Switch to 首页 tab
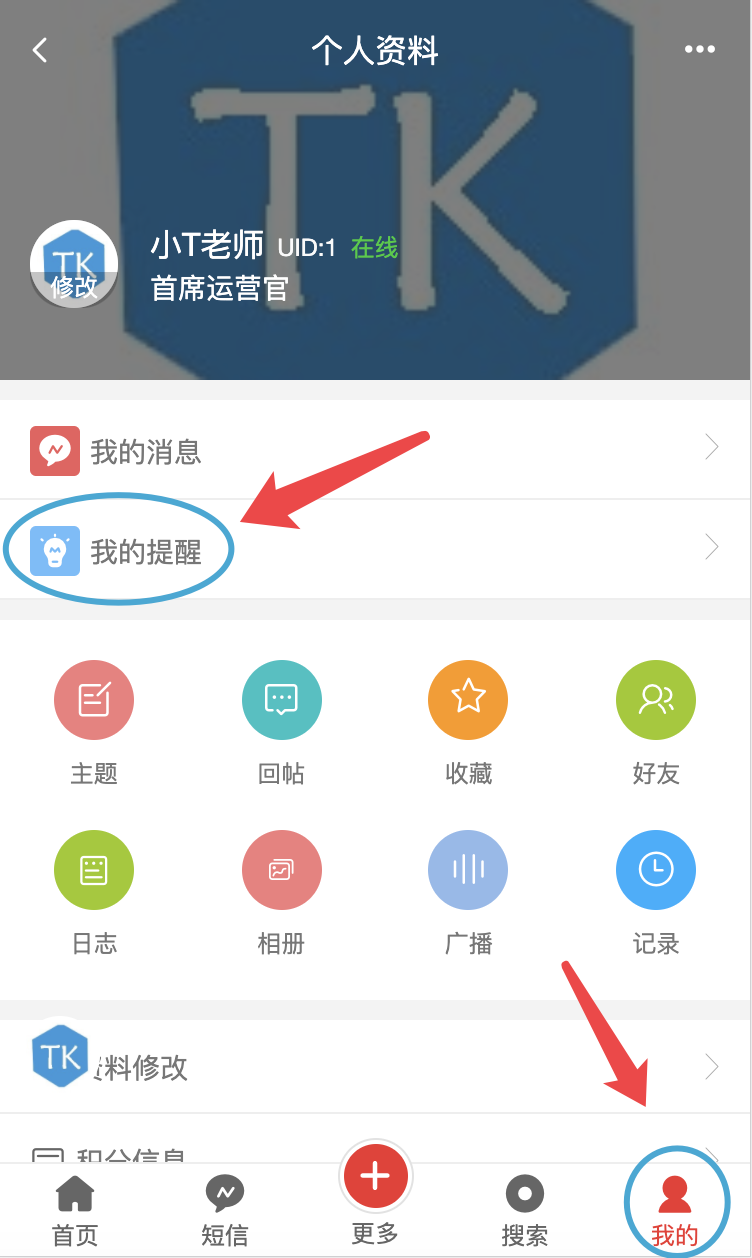The image size is (752, 1258). click(75, 1210)
